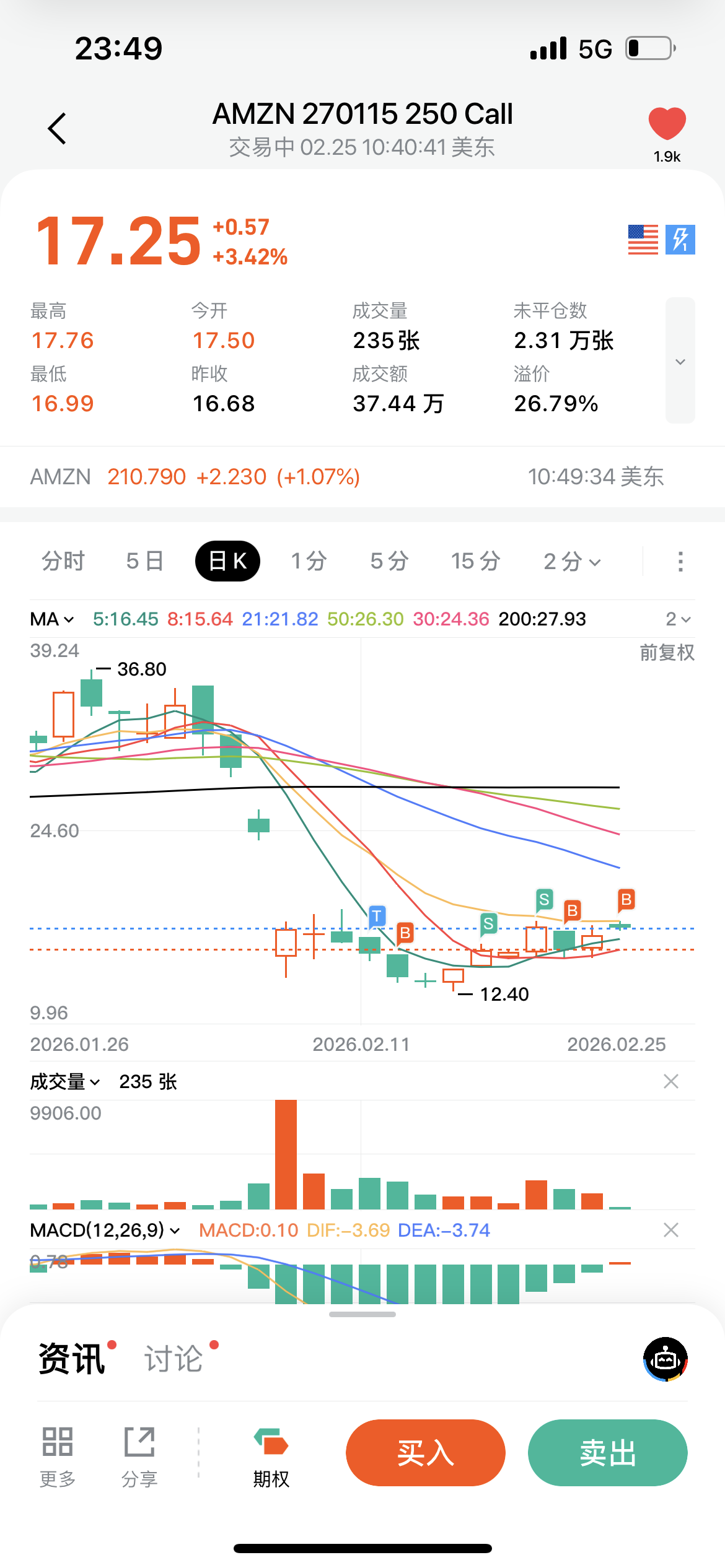Open the AMZN underlying stock row
The width and height of the screenshot is (725, 1568).
347,477
